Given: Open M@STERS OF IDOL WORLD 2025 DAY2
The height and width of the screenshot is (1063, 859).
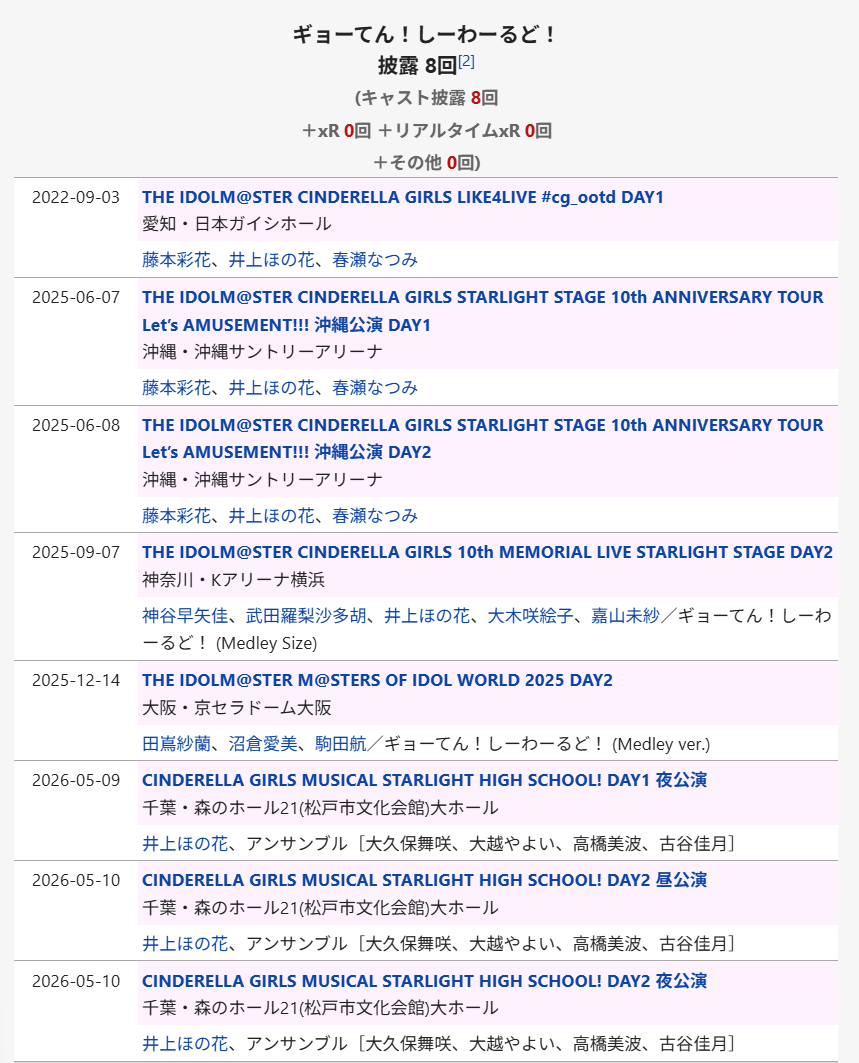Looking at the screenshot, I should [377, 681].
